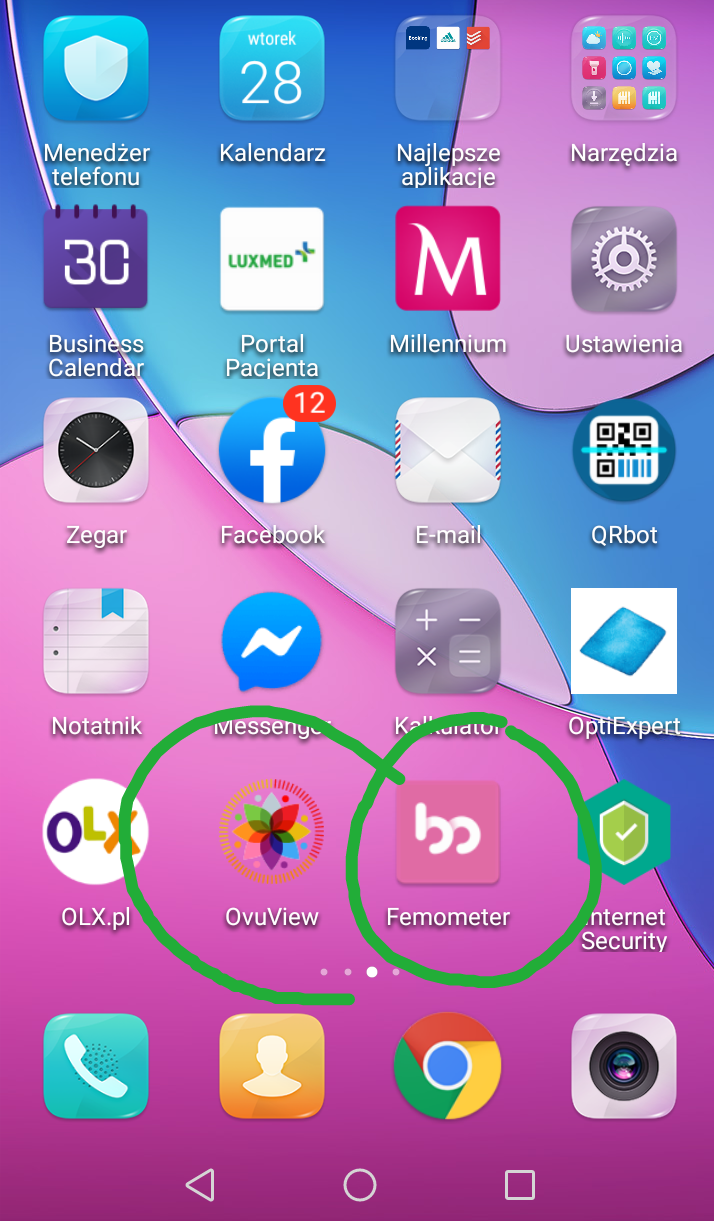Launch Business Calendar
The image size is (714, 1221).
[97, 258]
